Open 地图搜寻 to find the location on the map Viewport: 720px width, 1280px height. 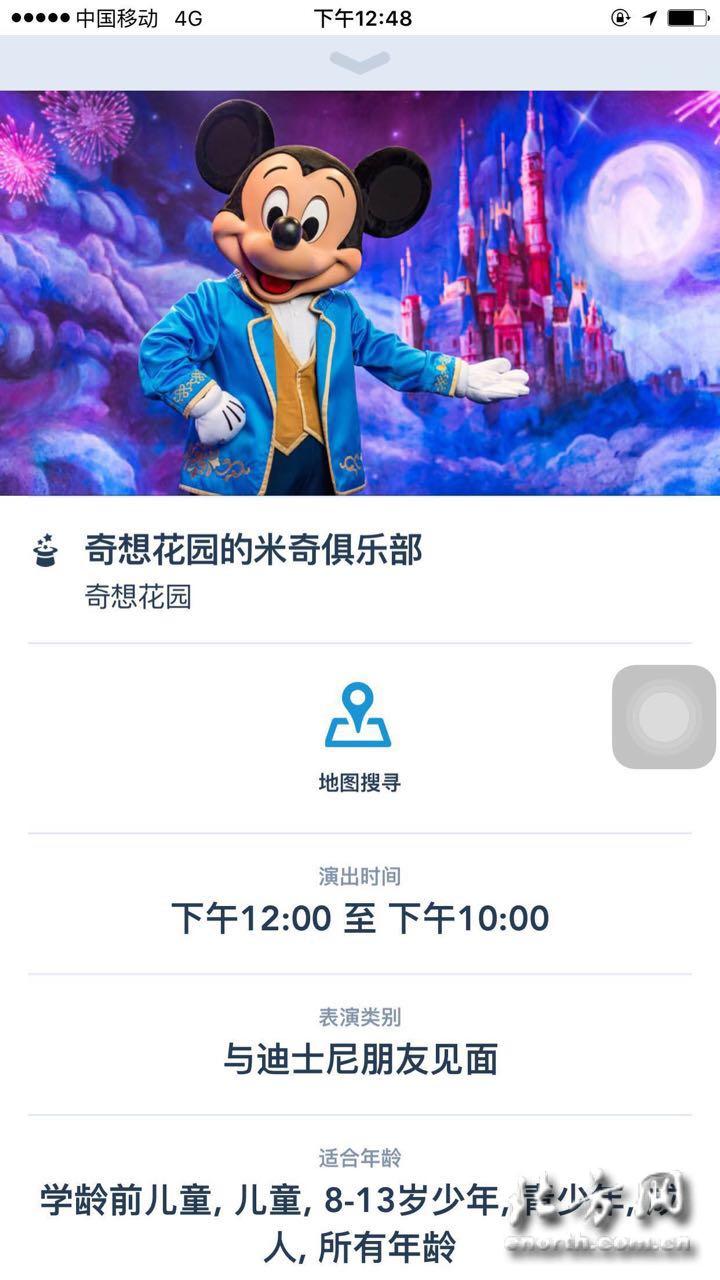pyautogui.click(x=358, y=737)
